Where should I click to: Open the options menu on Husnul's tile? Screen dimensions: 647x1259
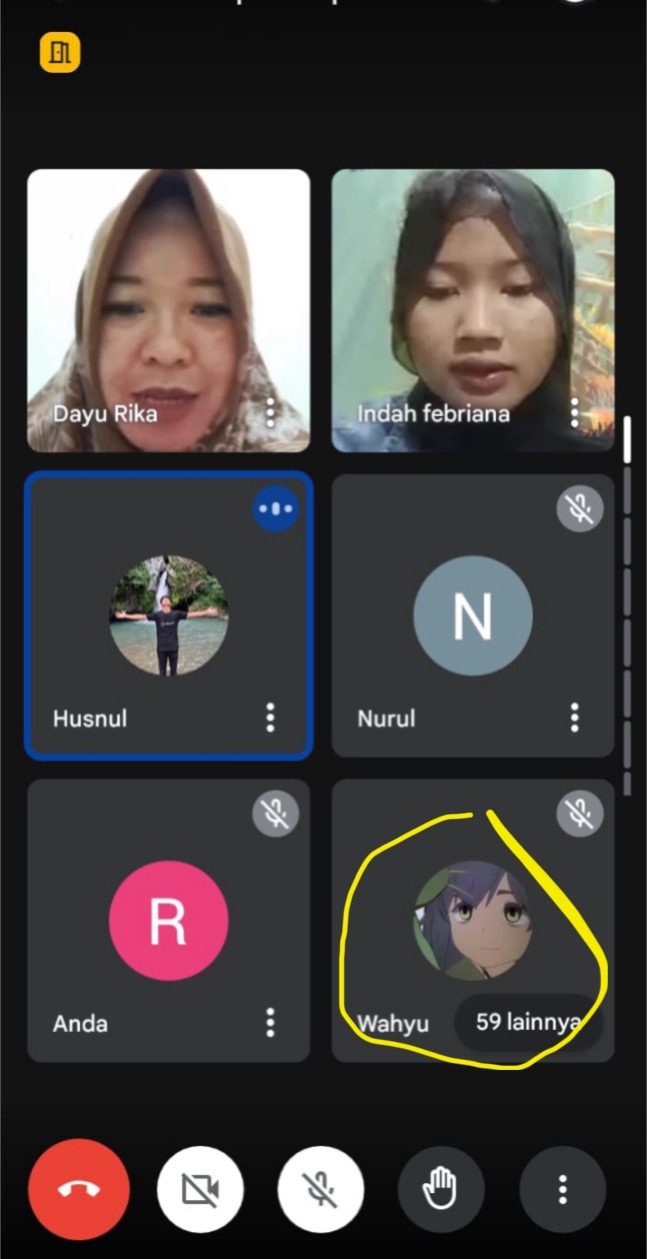click(270, 717)
